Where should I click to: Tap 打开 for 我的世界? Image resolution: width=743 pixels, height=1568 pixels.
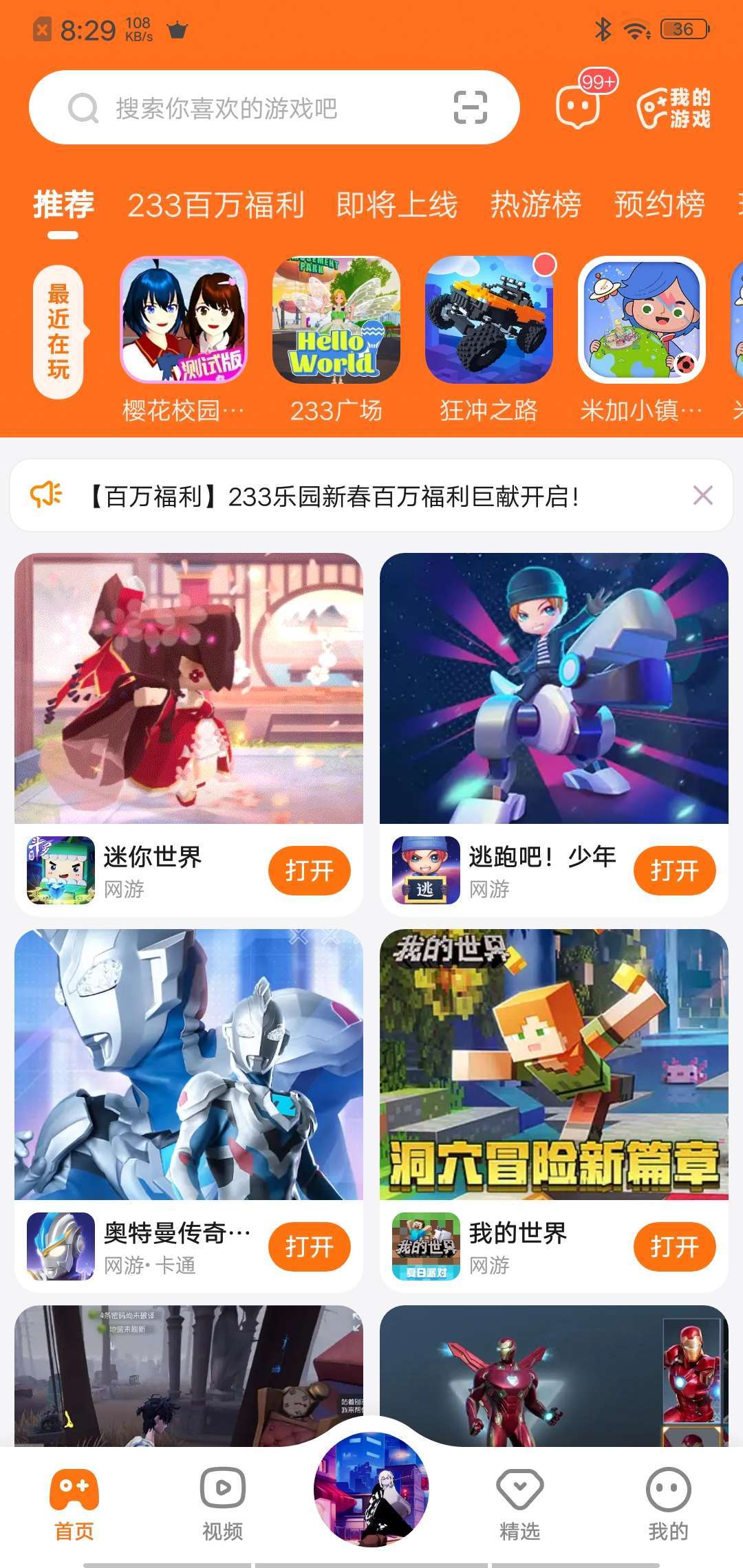[674, 1247]
